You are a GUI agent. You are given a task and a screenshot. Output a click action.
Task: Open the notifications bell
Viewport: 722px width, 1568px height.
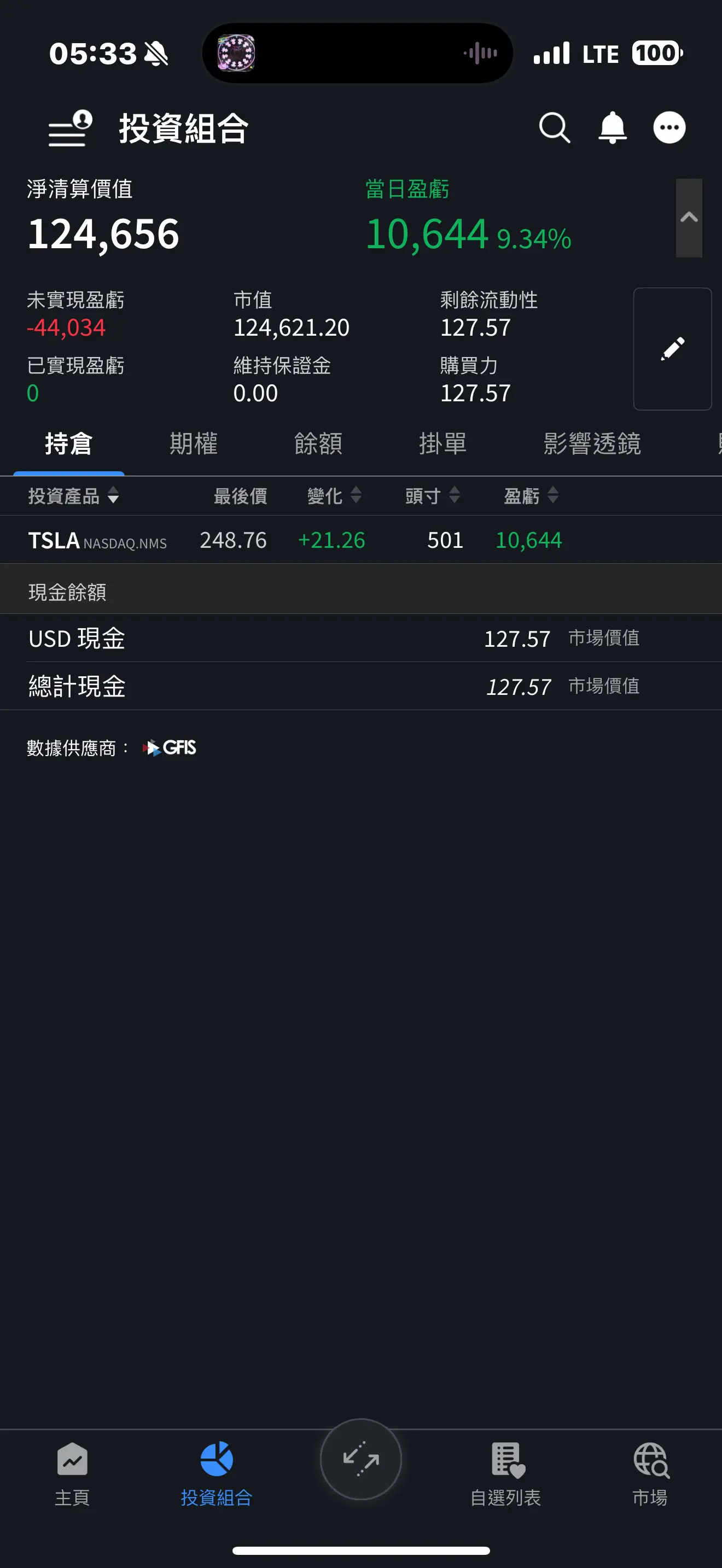(x=613, y=128)
